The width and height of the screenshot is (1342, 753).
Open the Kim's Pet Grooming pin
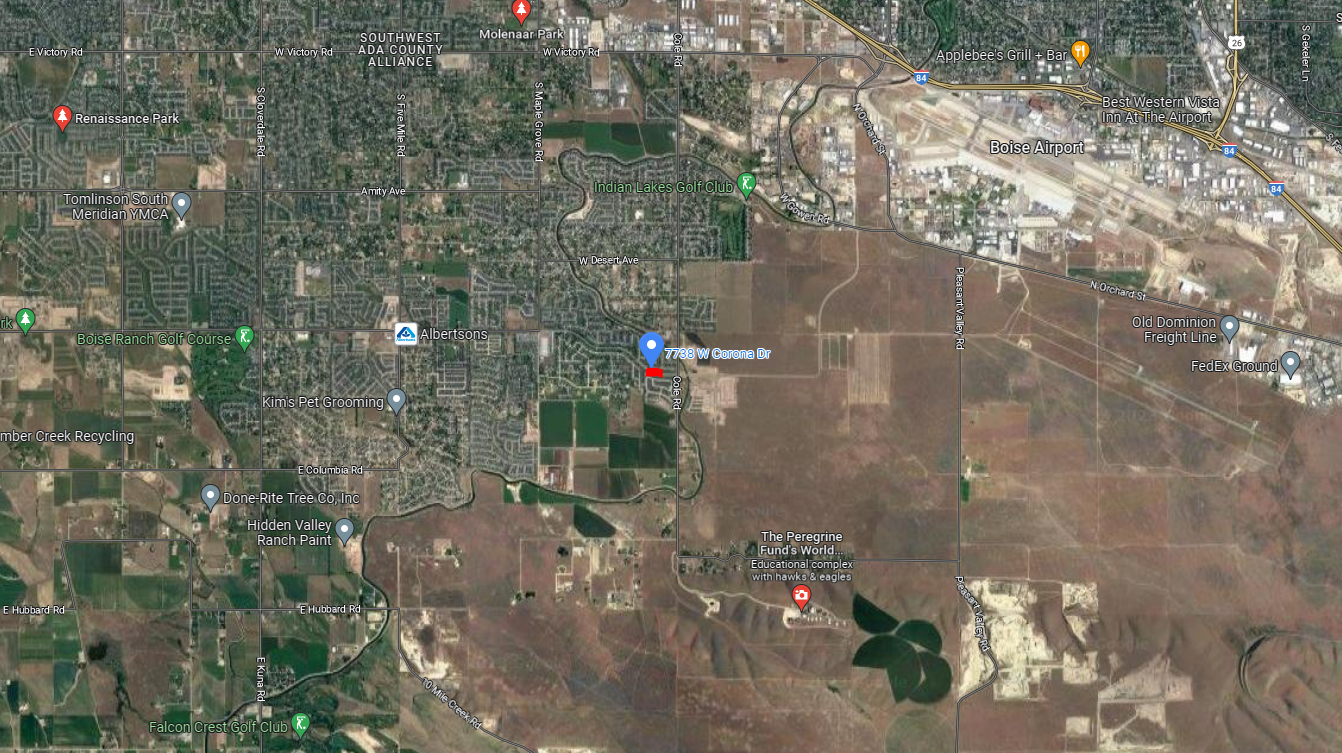click(x=397, y=400)
